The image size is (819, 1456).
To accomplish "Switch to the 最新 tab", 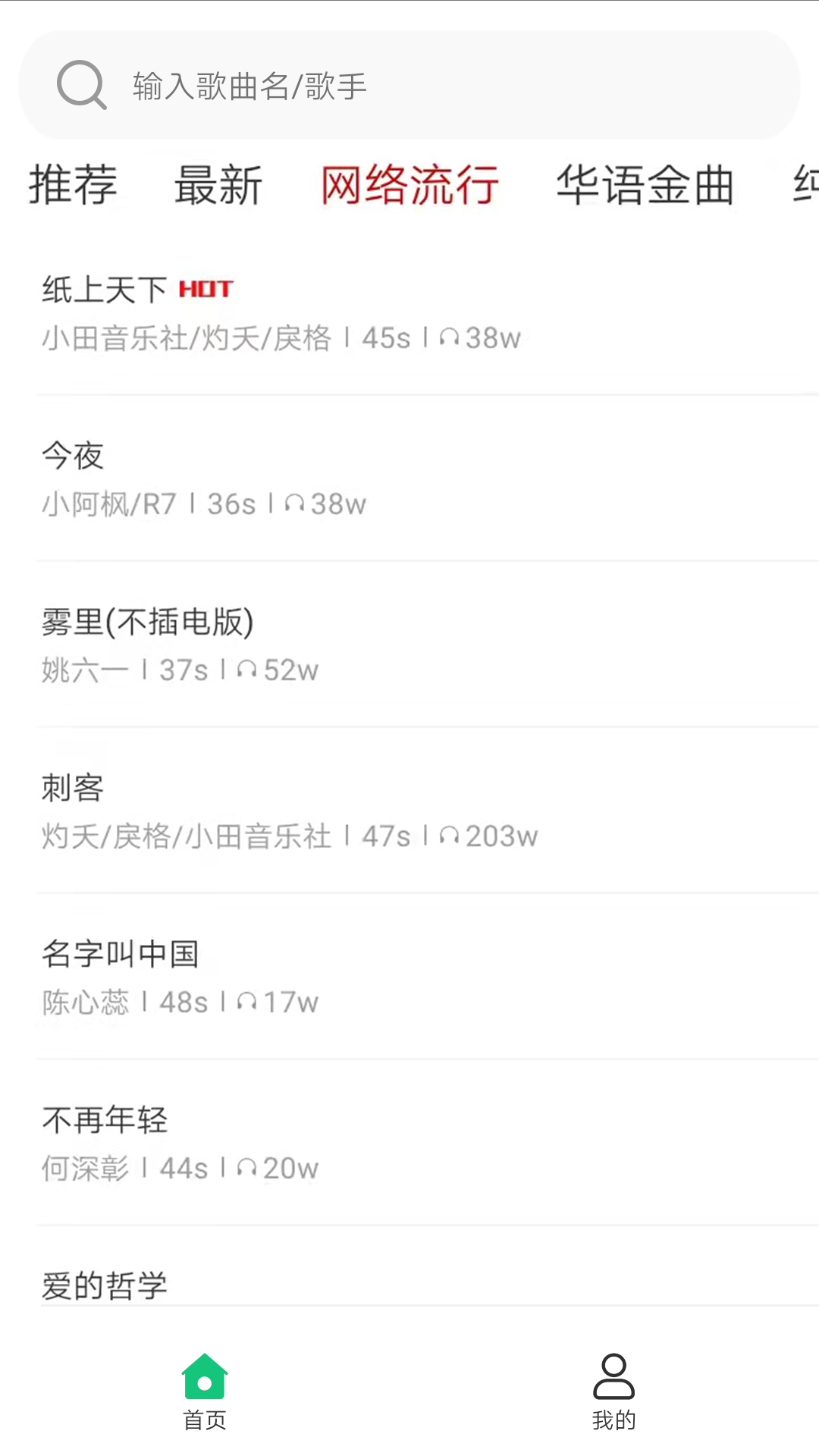I will (x=220, y=187).
